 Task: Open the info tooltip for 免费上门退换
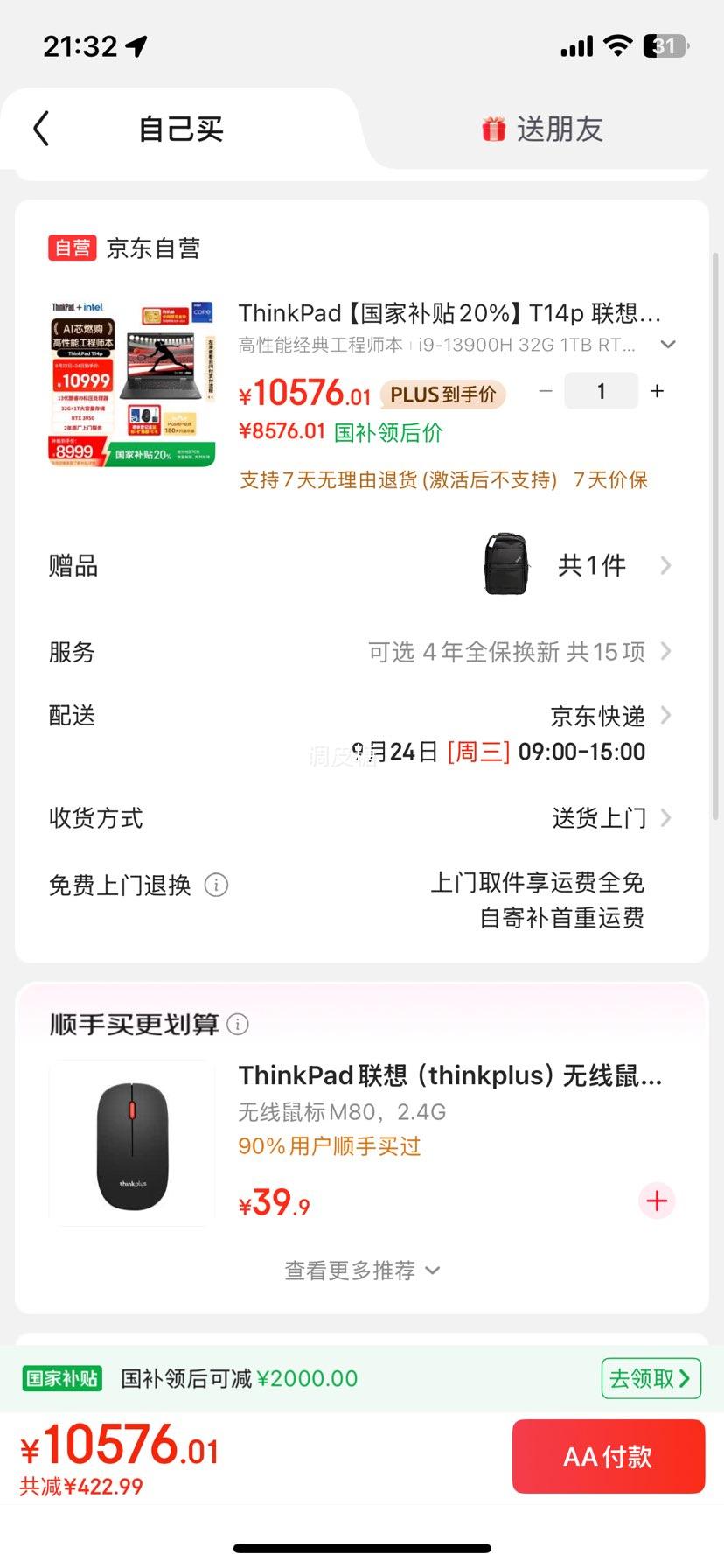216,885
